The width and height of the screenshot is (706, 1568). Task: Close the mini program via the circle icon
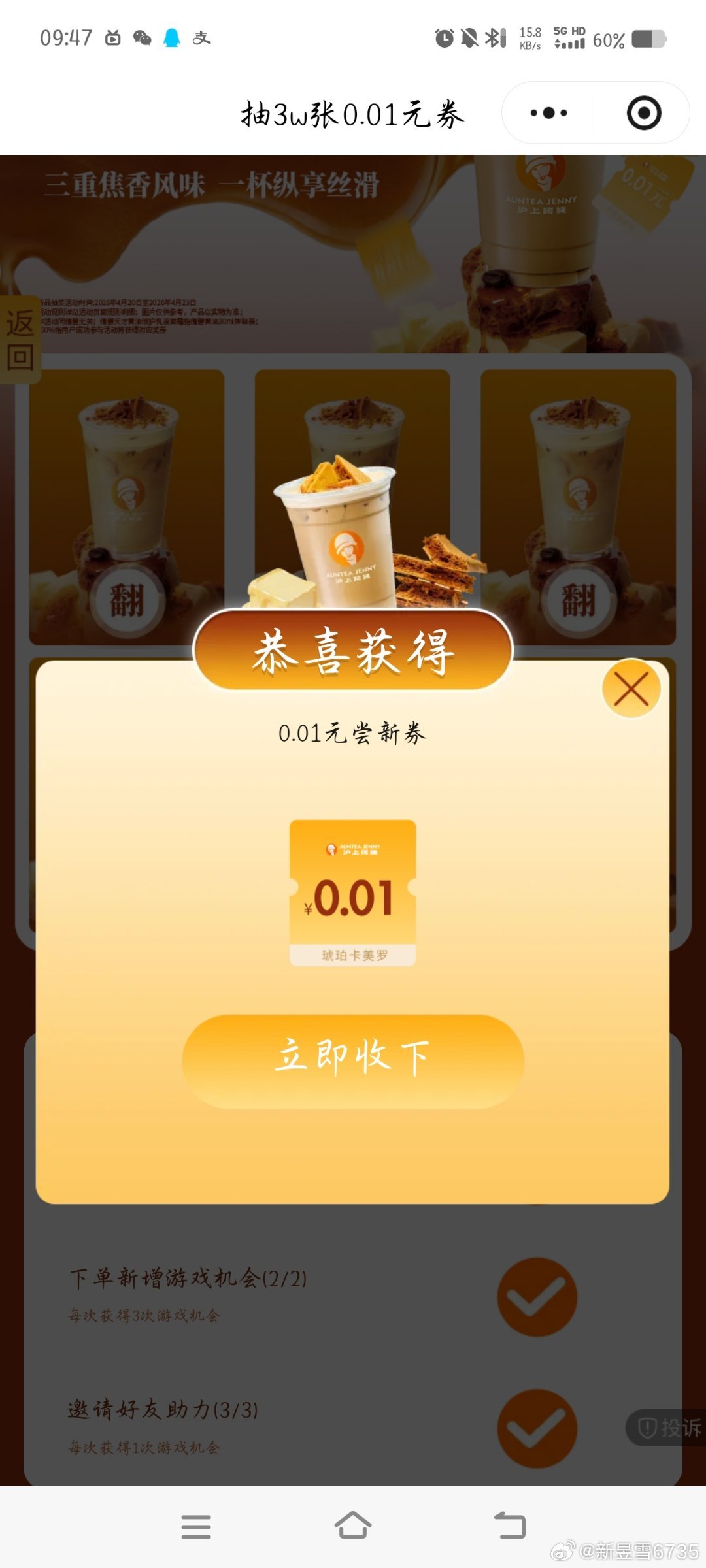644,113
